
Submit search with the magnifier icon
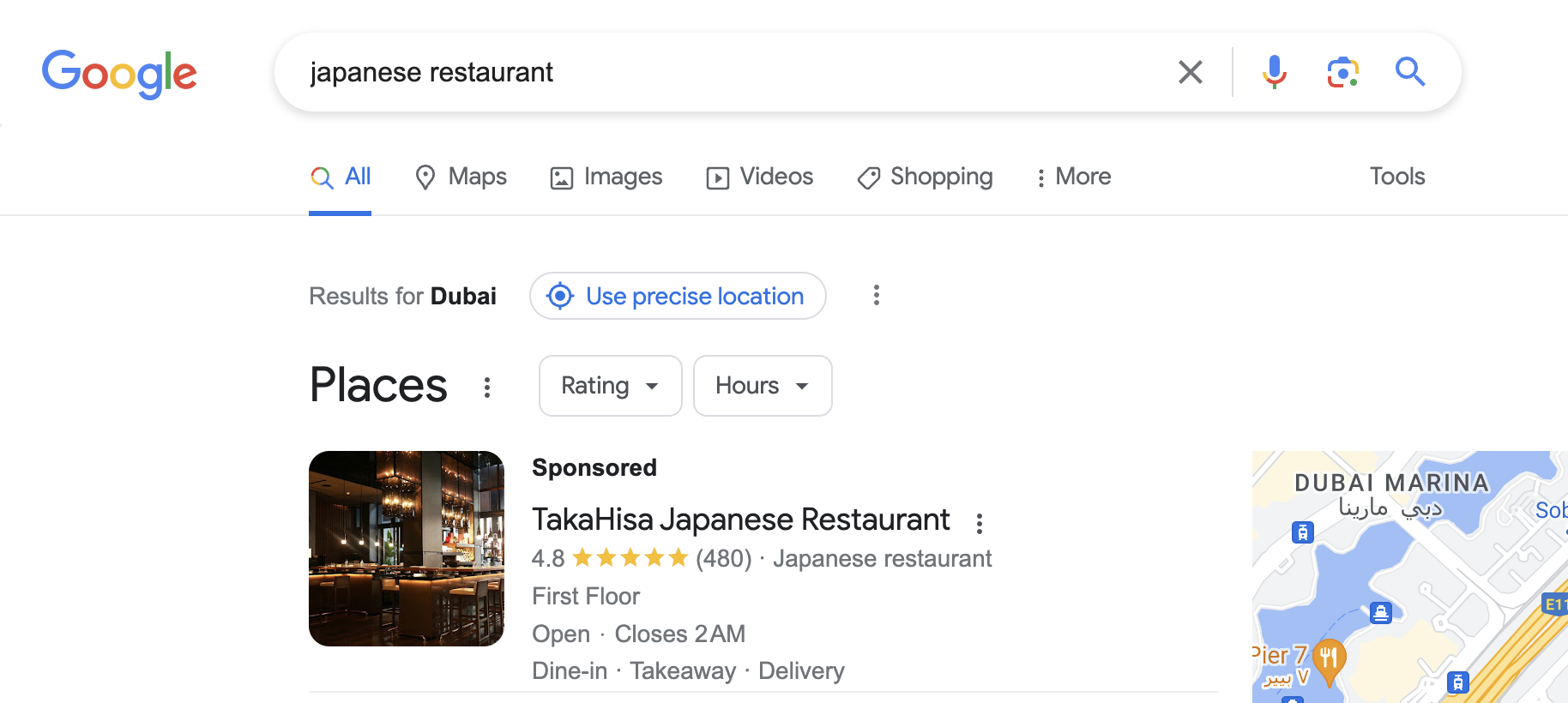(1409, 72)
